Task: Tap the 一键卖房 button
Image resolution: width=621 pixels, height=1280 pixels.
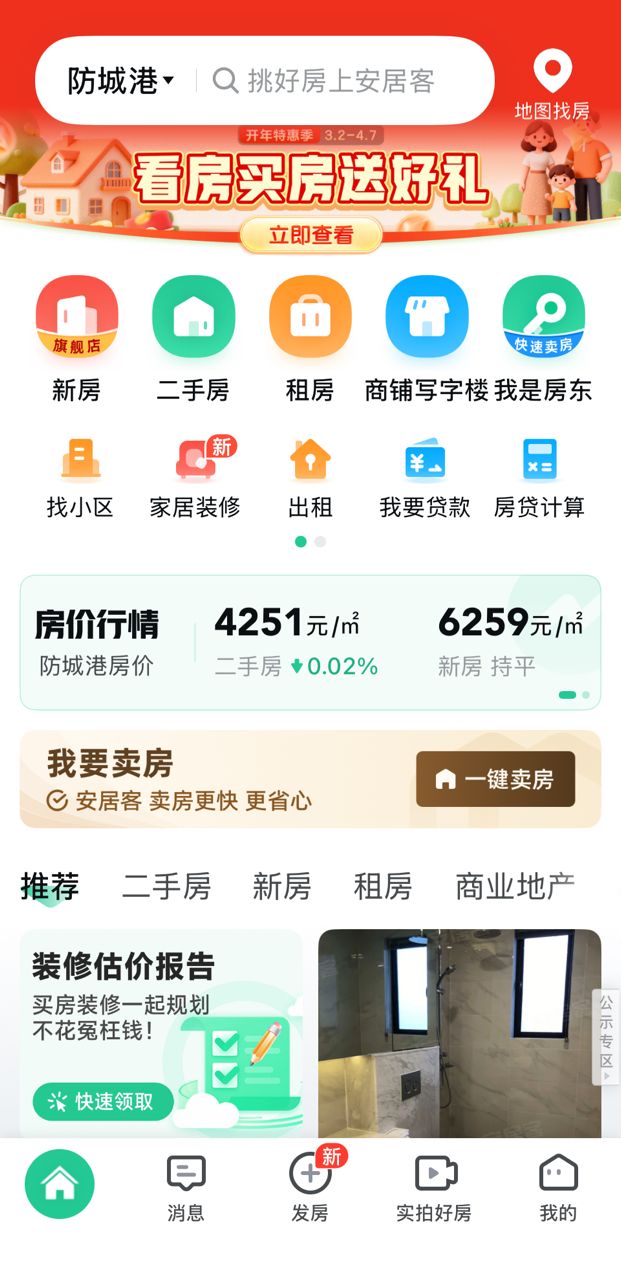Action: pyautogui.click(x=495, y=779)
